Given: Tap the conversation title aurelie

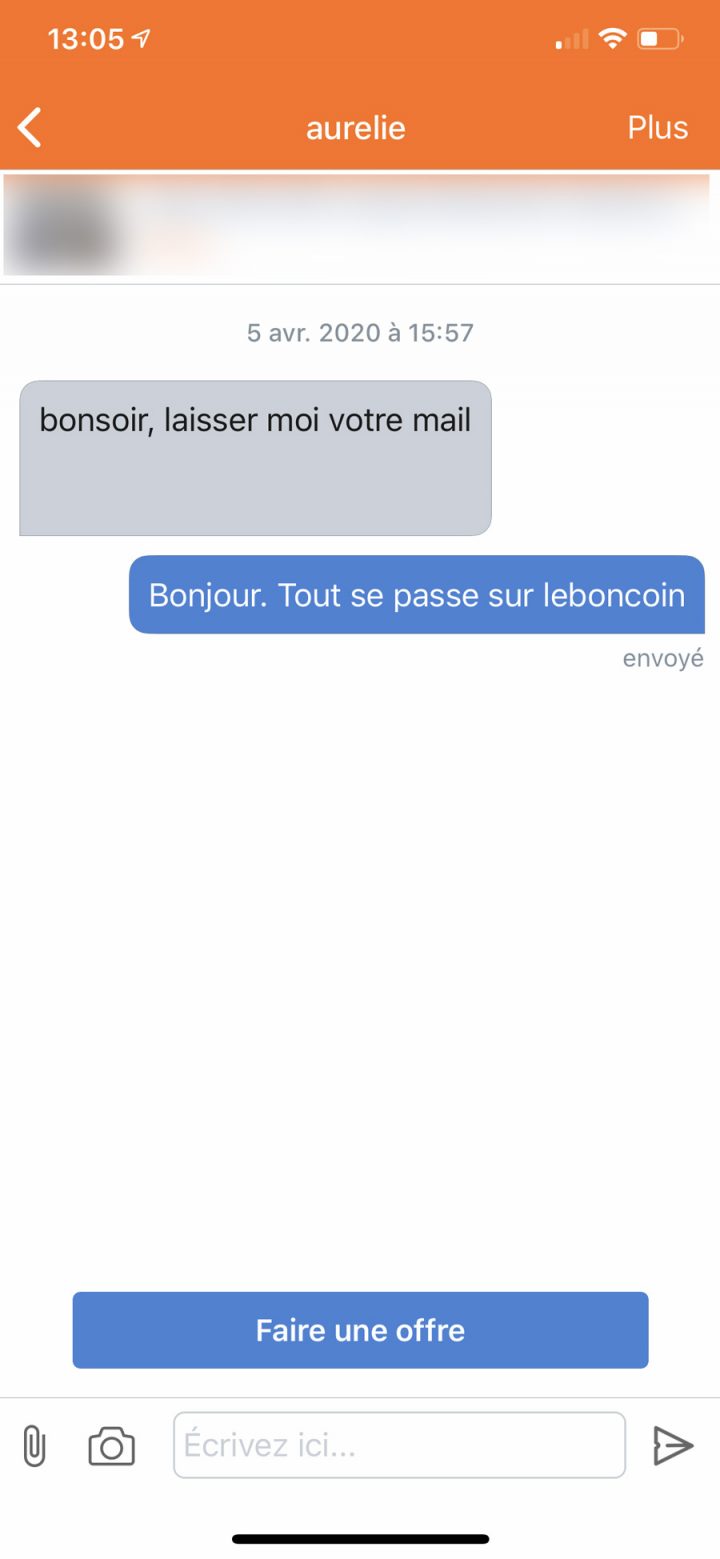Looking at the screenshot, I should click(356, 127).
